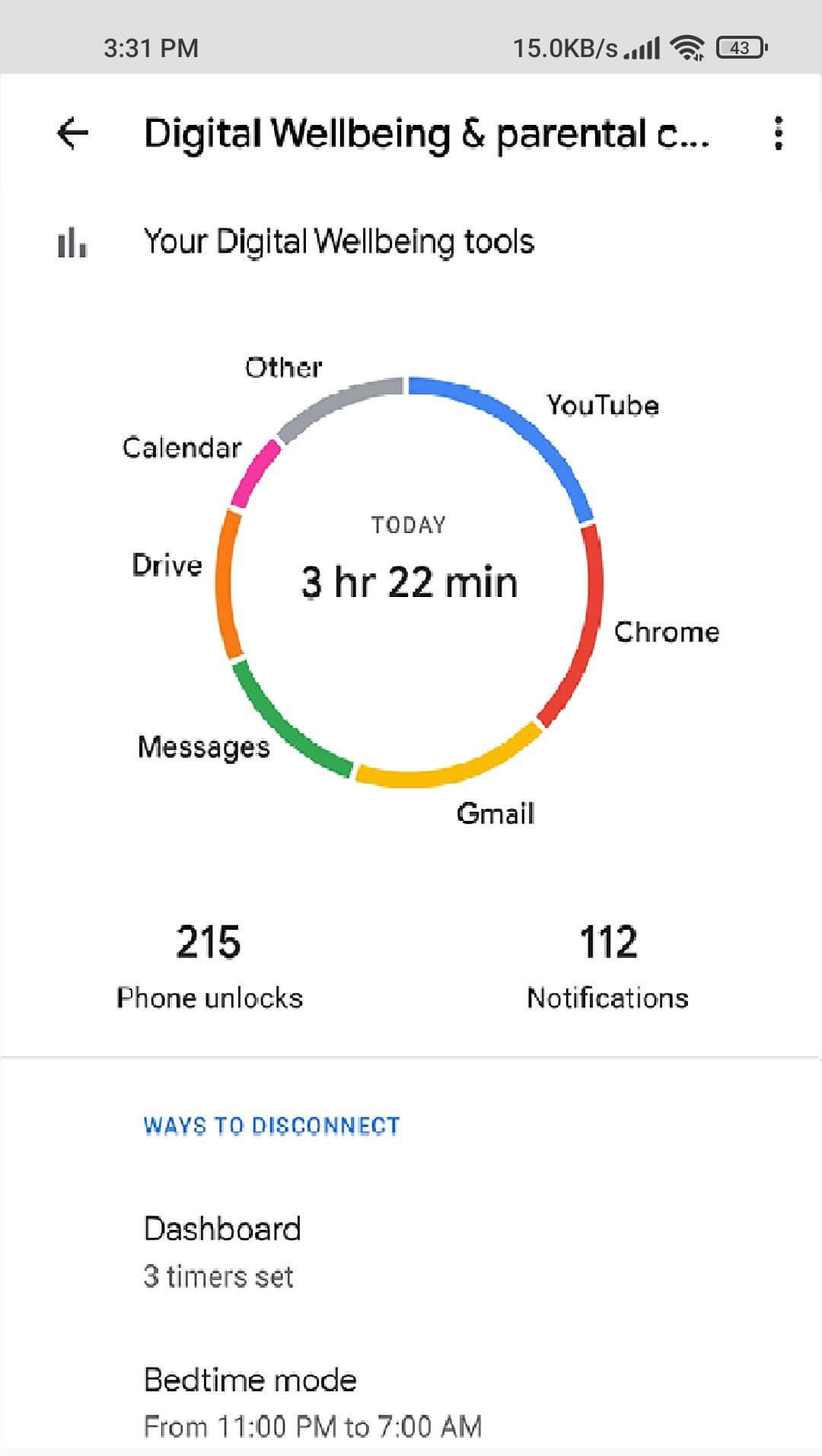Go back using the arrow icon

tap(72, 134)
